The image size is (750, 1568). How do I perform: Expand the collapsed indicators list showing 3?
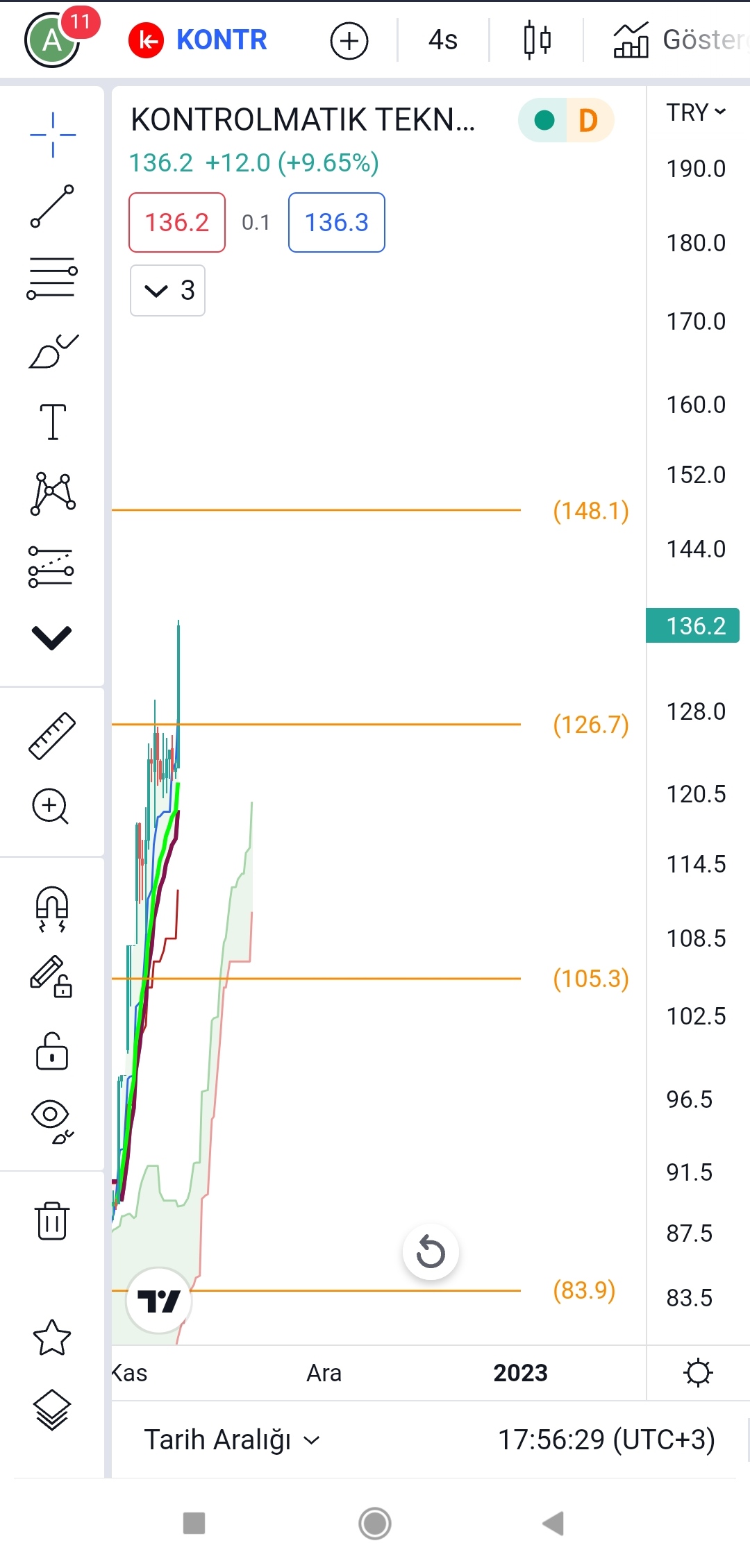[167, 290]
